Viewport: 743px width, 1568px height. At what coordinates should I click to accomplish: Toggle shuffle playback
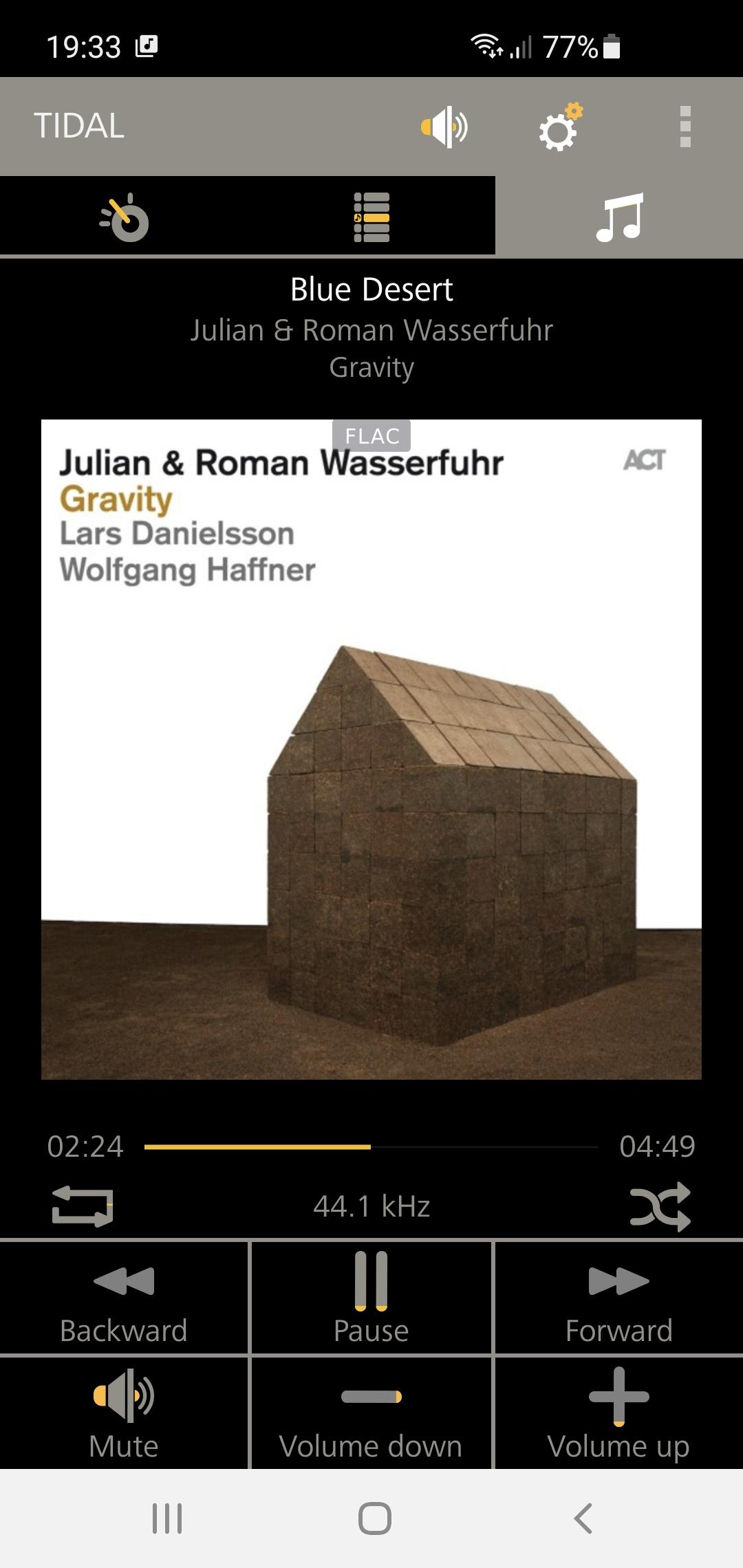click(x=660, y=1207)
